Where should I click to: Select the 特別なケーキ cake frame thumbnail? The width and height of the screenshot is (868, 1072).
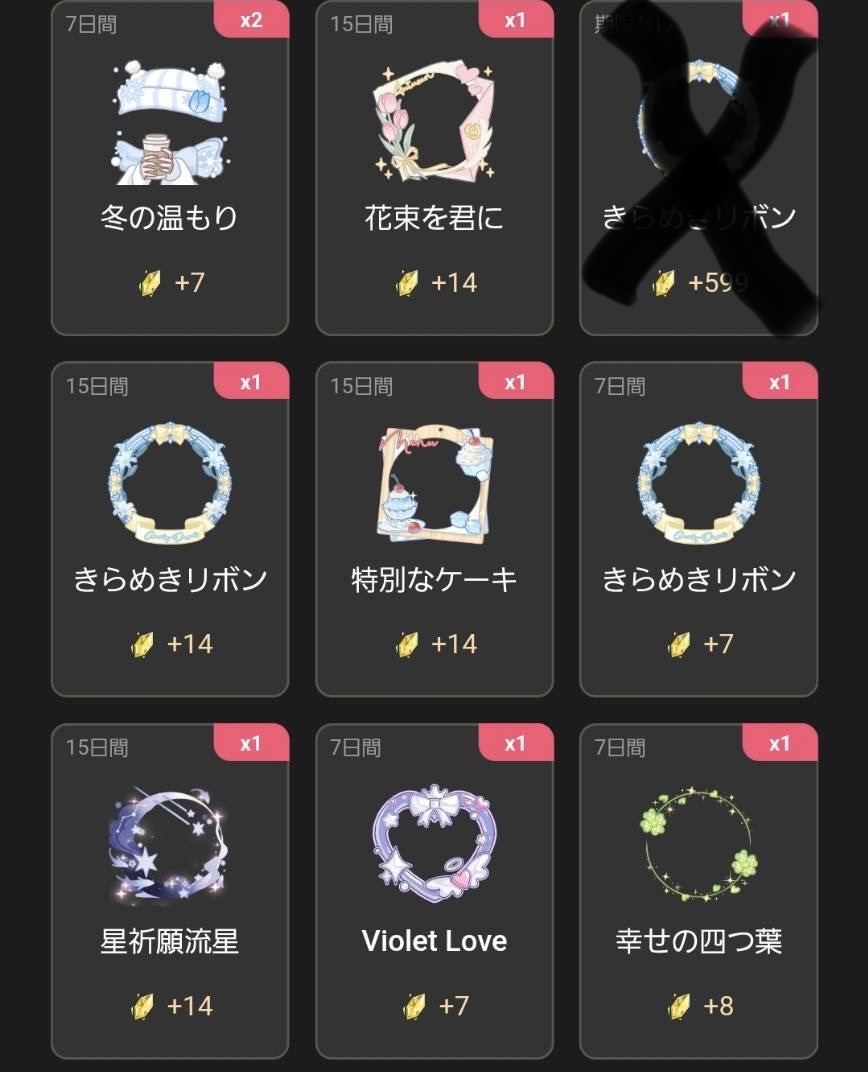point(433,483)
